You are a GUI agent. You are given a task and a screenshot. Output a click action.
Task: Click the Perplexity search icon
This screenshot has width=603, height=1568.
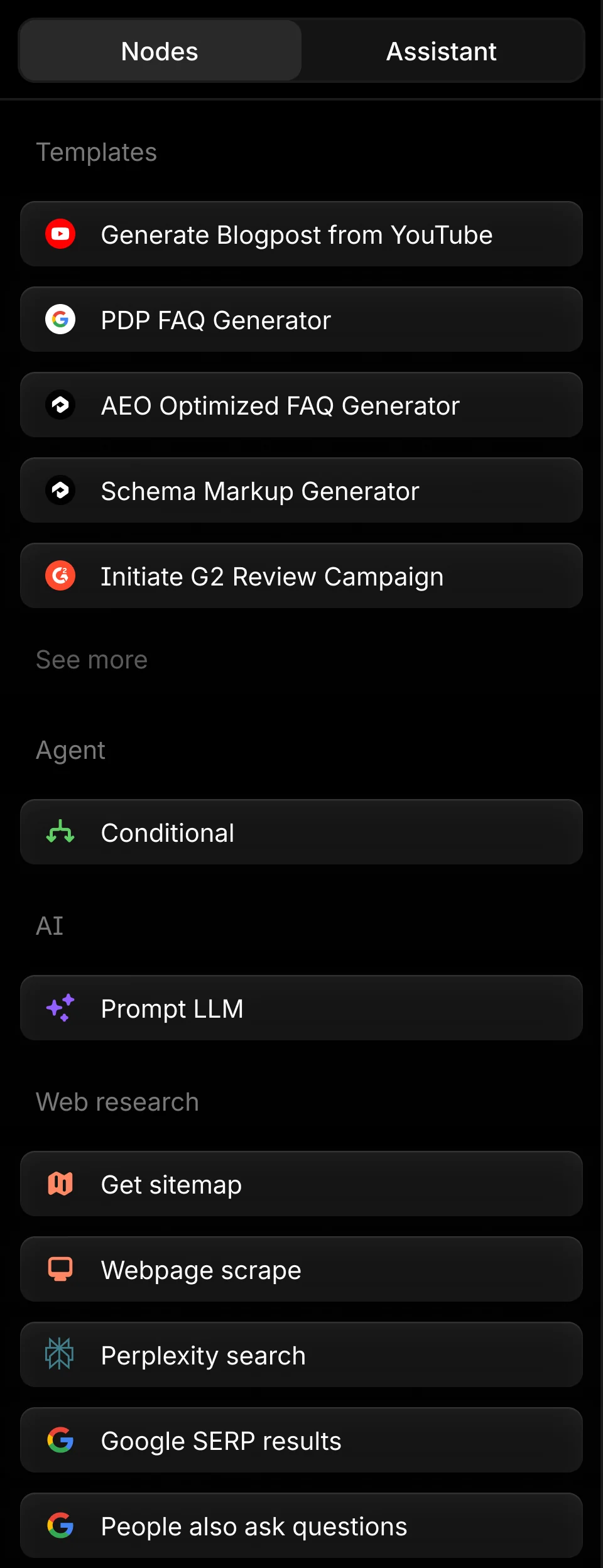click(x=60, y=1354)
